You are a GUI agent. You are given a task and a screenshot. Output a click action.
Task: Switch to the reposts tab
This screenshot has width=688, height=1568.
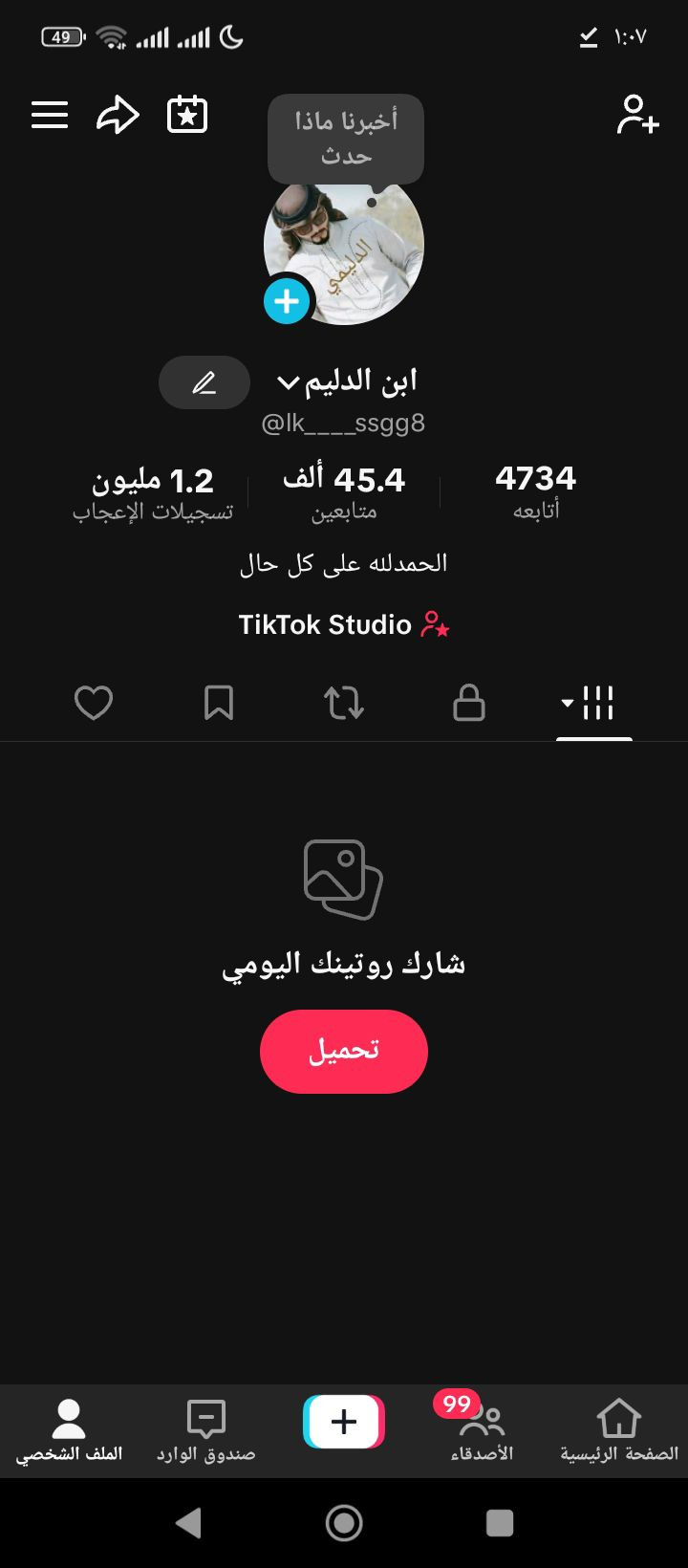(x=344, y=704)
